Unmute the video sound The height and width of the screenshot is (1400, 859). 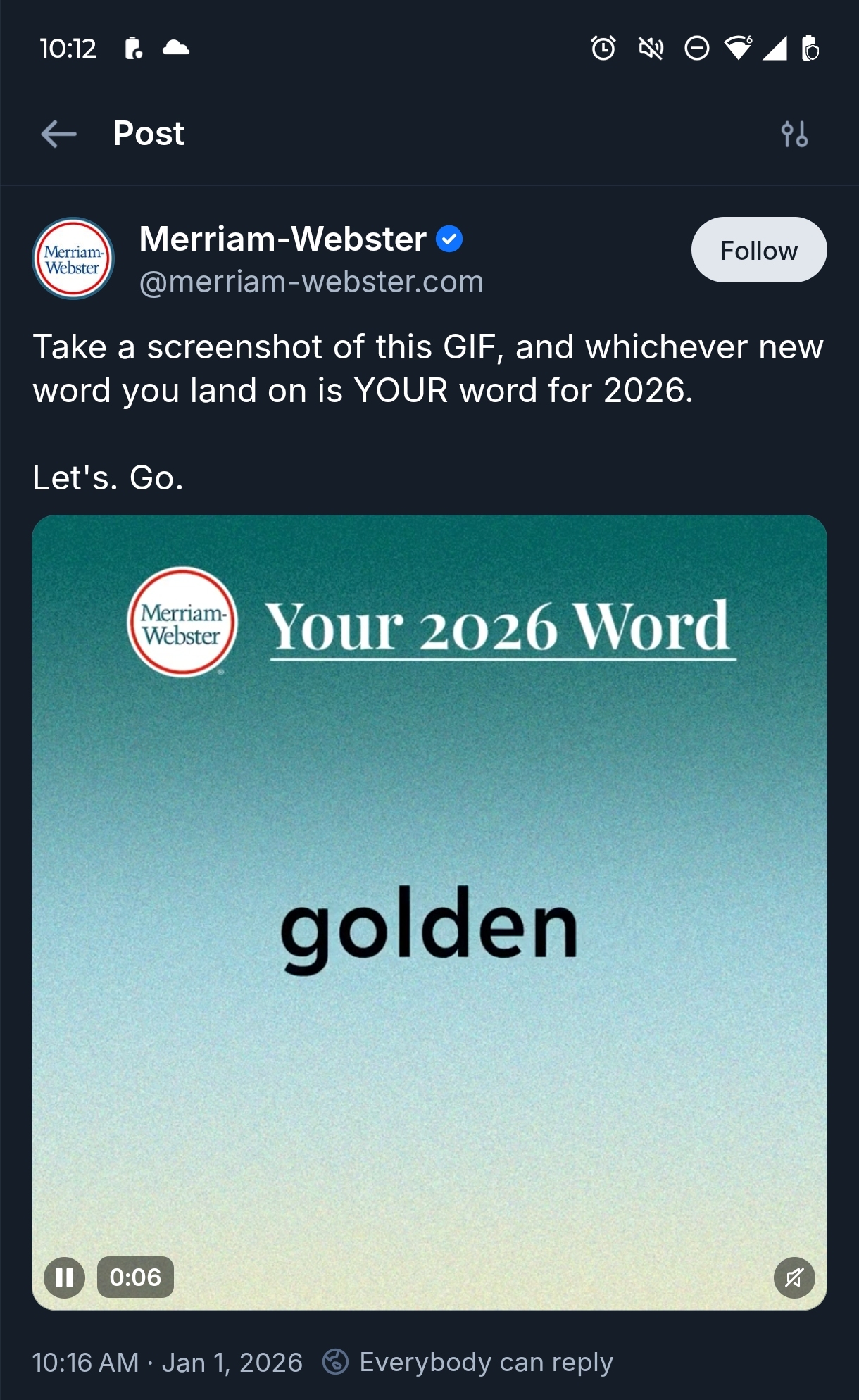(x=794, y=1277)
